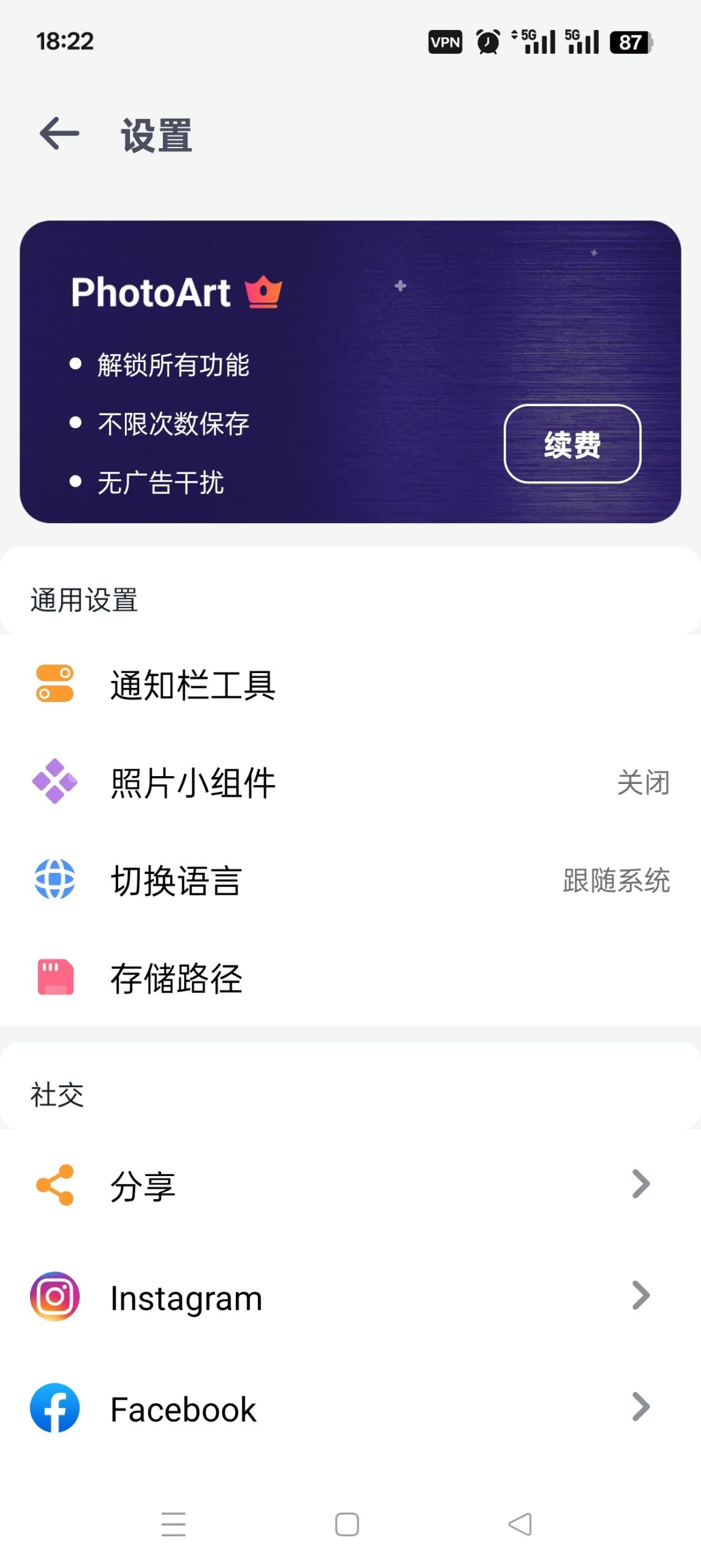Click the globe icon for language switching
Screen dimensions: 701x1568
54,880
